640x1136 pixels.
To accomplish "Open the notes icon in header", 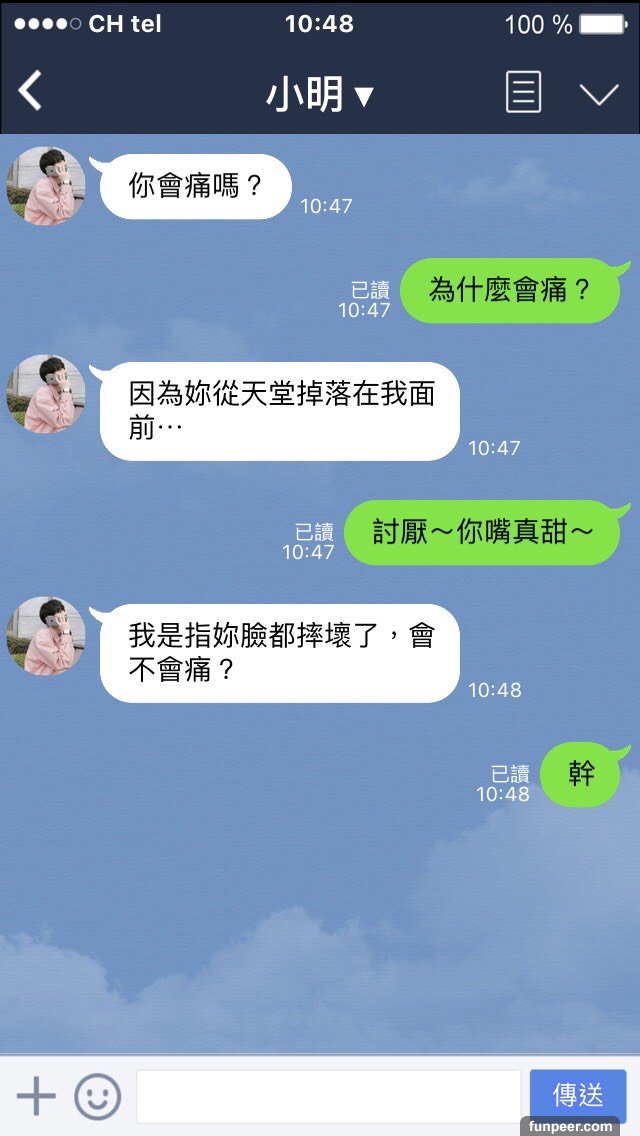I will 523,93.
